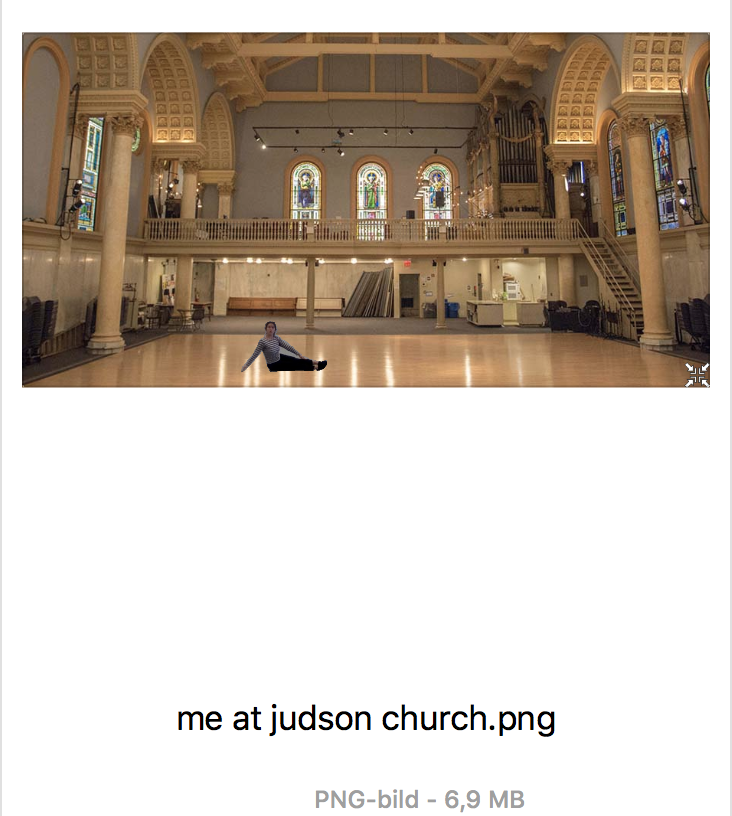This screenshot has height=816, width=732.
Task: Tap the resize arrows icon on the preview
Action: click(697, 375)
